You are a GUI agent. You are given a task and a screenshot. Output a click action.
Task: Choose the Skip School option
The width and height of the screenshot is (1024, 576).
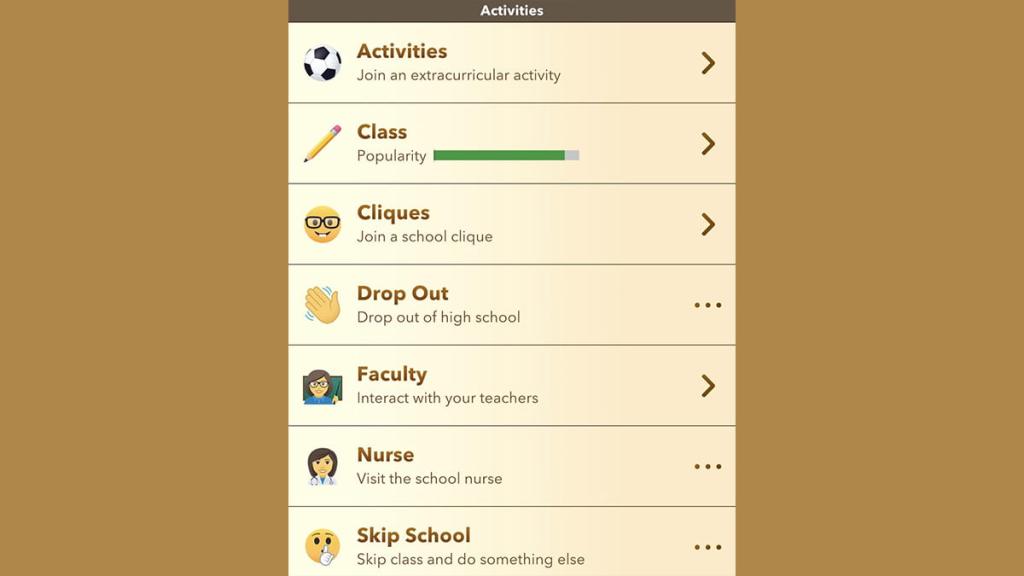tap(511, 545)
